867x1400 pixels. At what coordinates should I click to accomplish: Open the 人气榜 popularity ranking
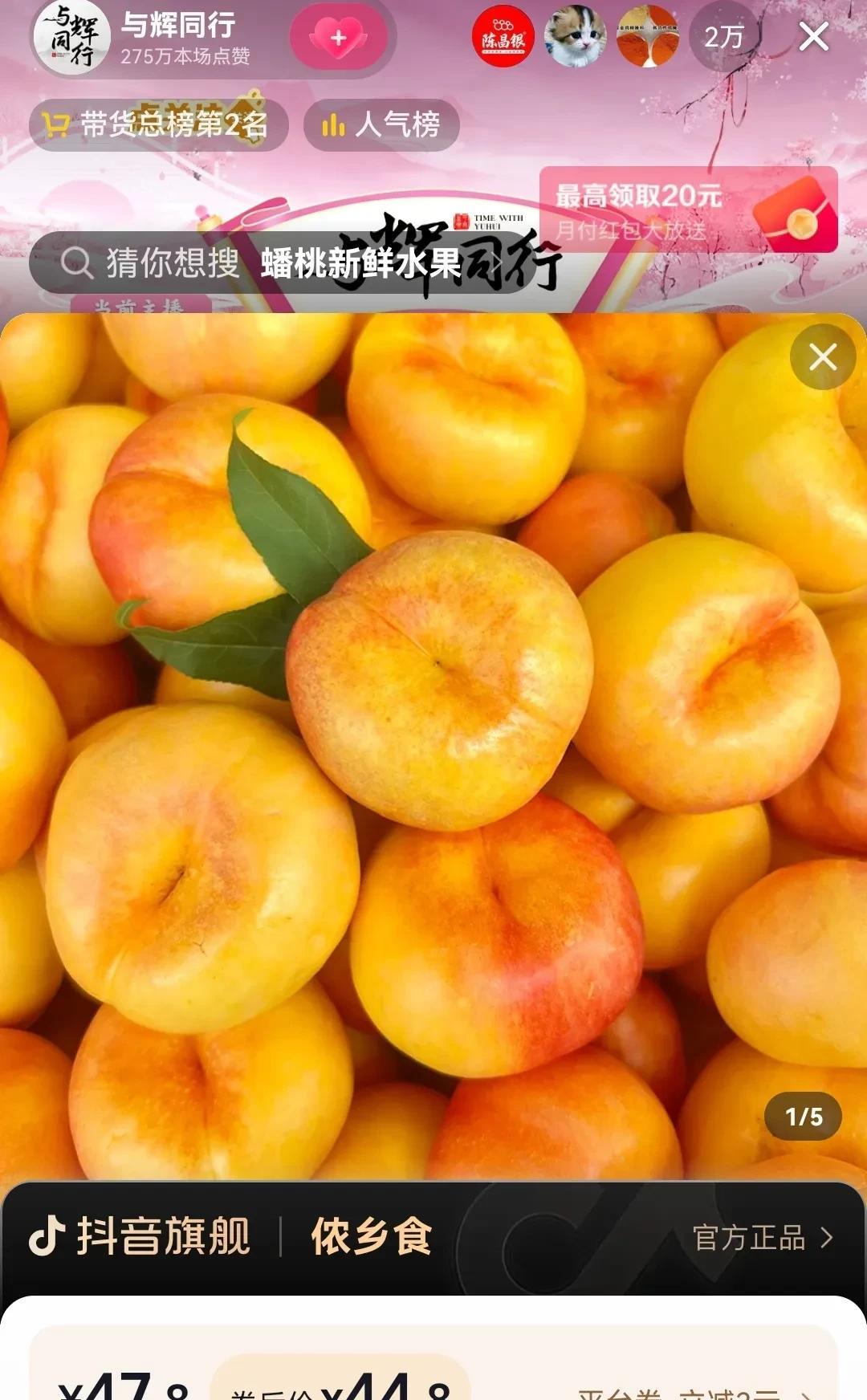point(382,125)
